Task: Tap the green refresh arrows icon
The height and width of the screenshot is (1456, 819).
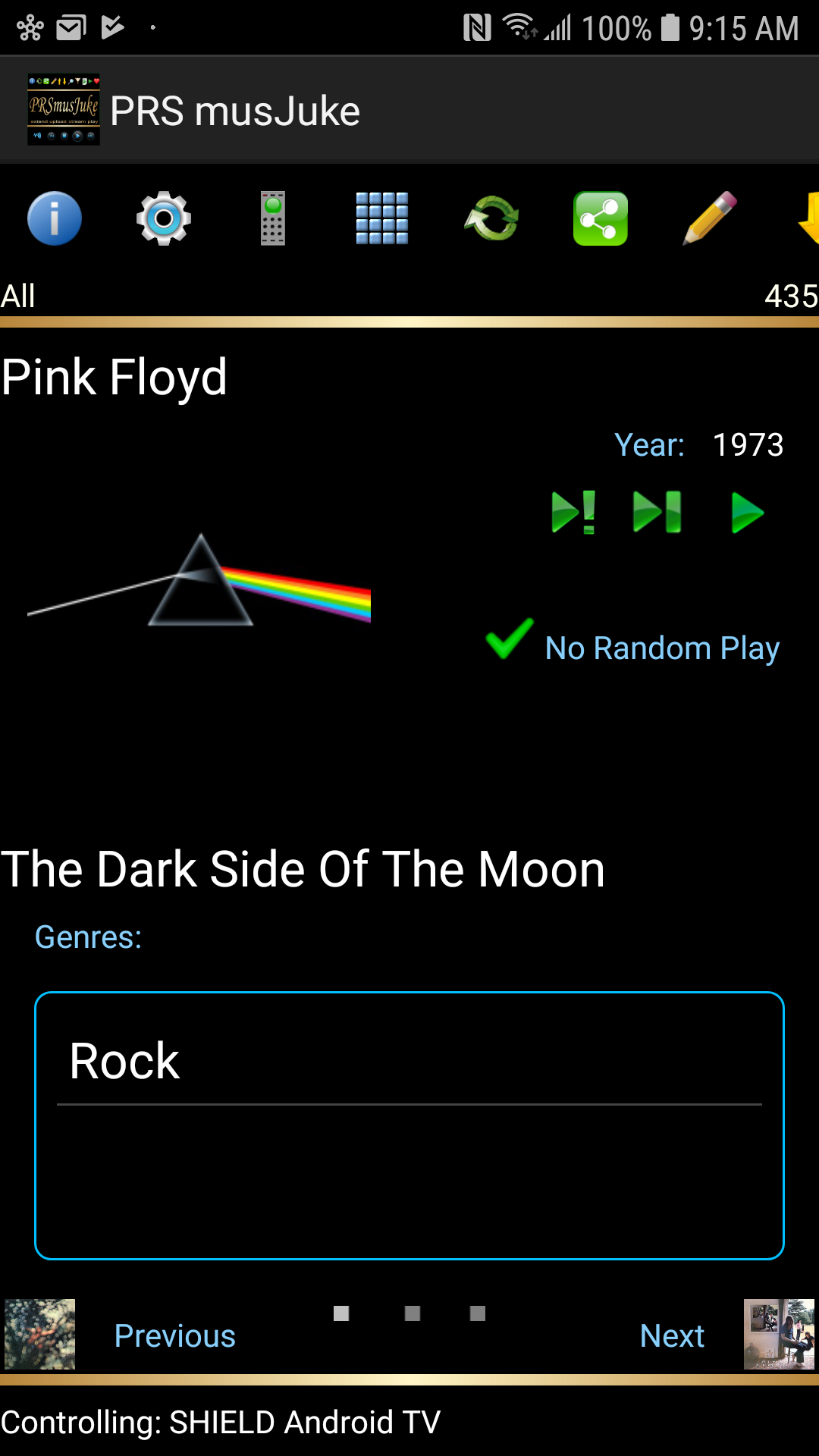Action: (491, 218)
